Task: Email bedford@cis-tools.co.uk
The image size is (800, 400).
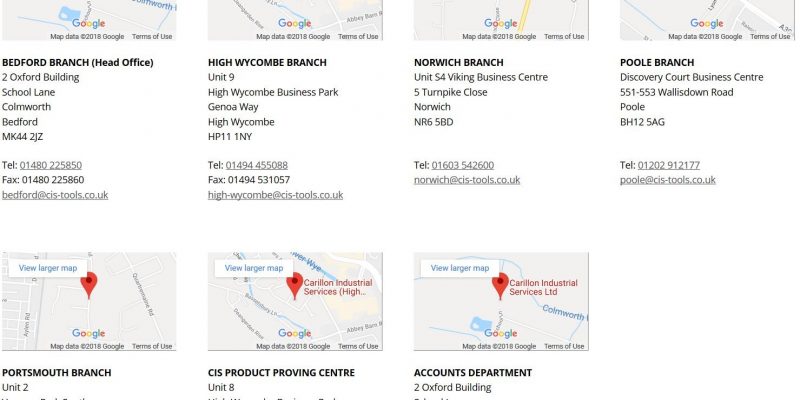Action: 55,195
